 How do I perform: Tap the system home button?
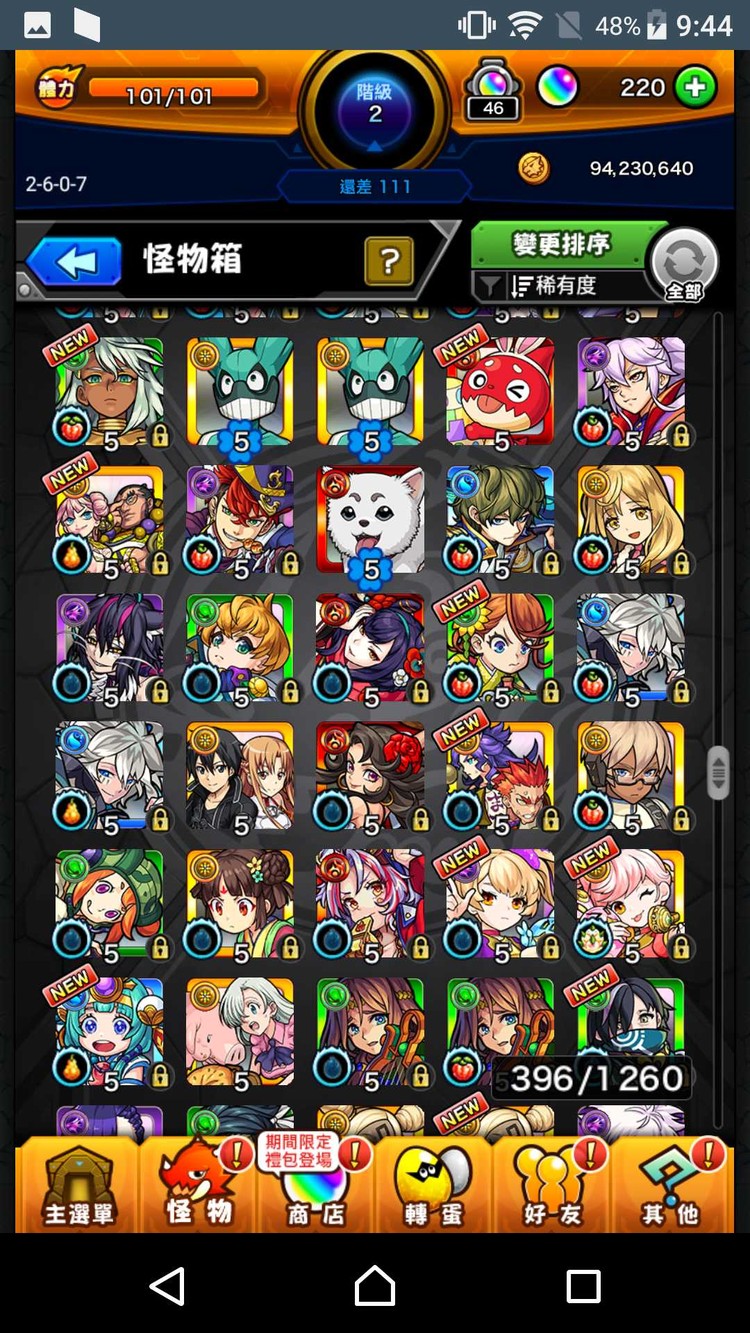pyautogui.click(x=375, y=1285)
